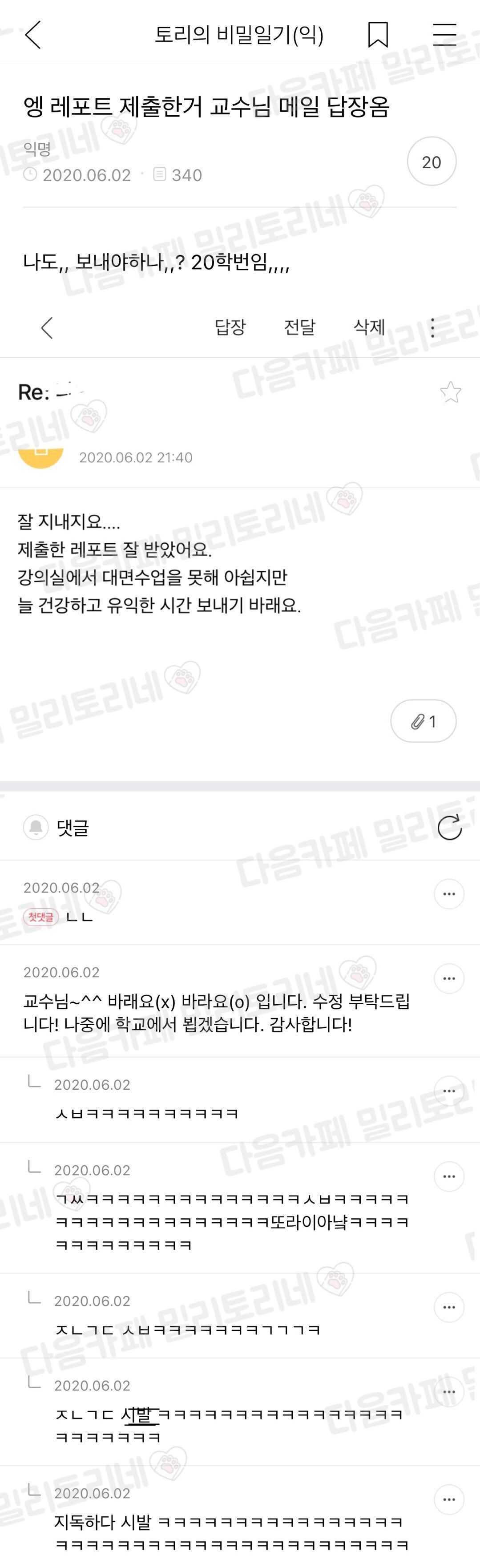Open more options for the 첫댓글 ㄴㄴ comment
Image resolution: width=480 pixels, height=1568 pixels.
coord(449,893)
